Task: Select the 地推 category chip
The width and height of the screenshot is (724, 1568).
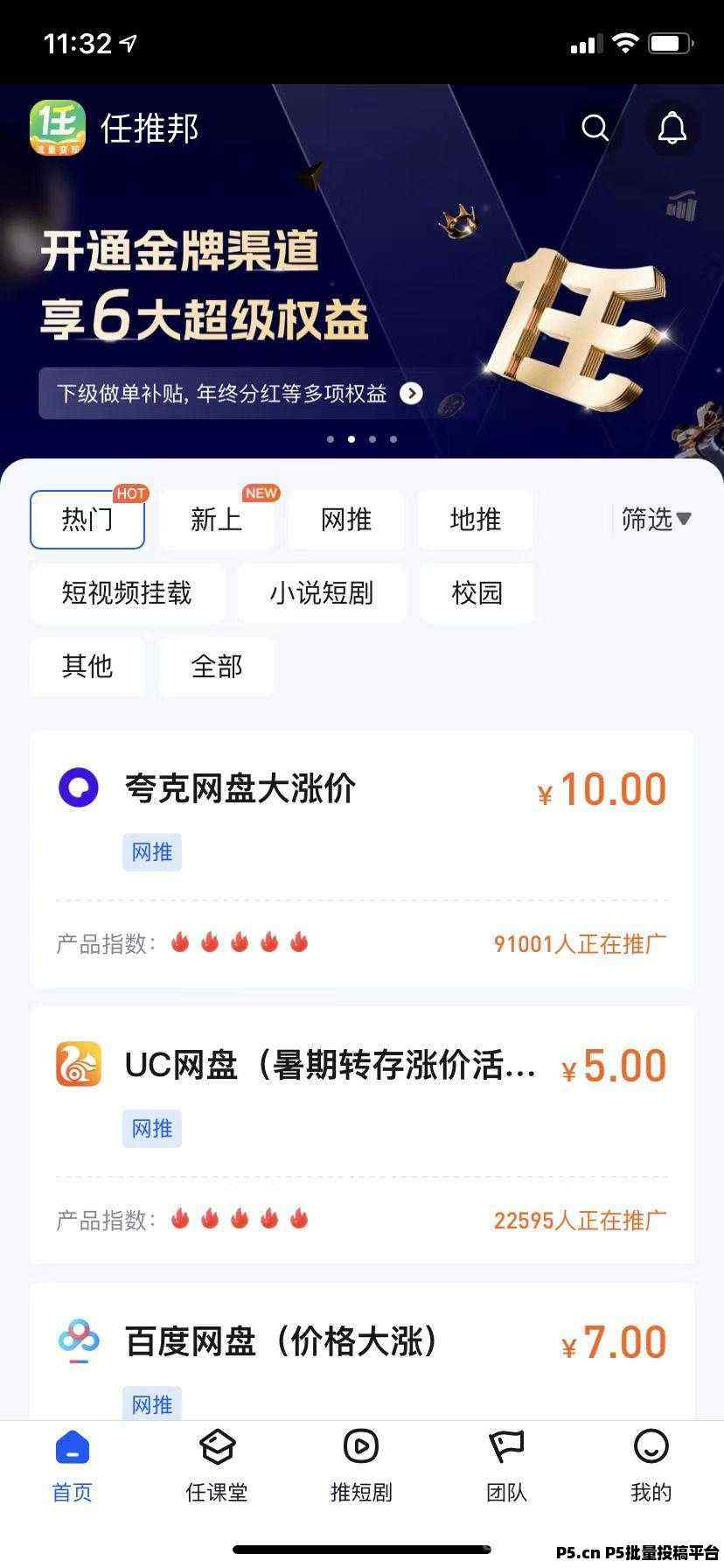Action: 475,520
